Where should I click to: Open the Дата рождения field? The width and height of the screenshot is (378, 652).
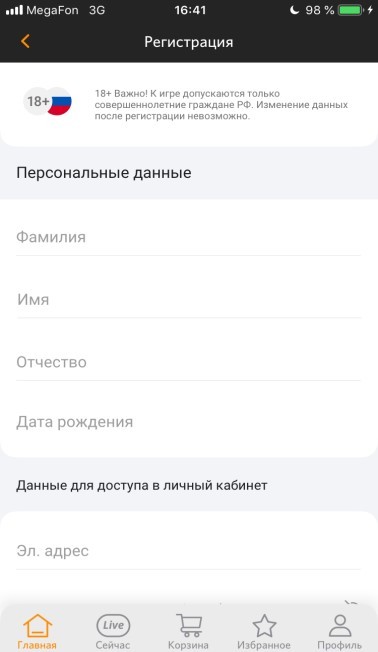point(188,422)
